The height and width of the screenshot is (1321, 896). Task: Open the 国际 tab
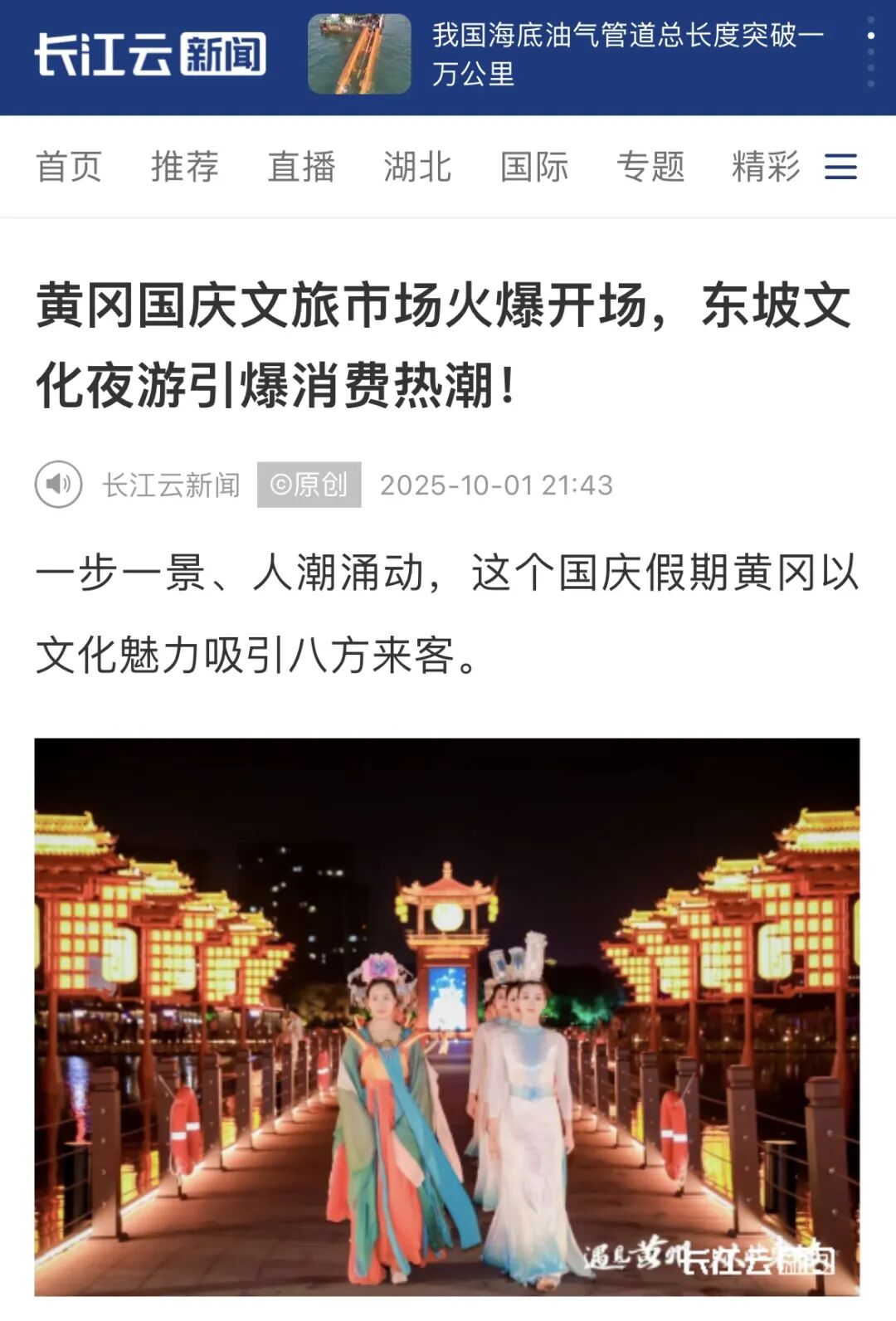534,167
